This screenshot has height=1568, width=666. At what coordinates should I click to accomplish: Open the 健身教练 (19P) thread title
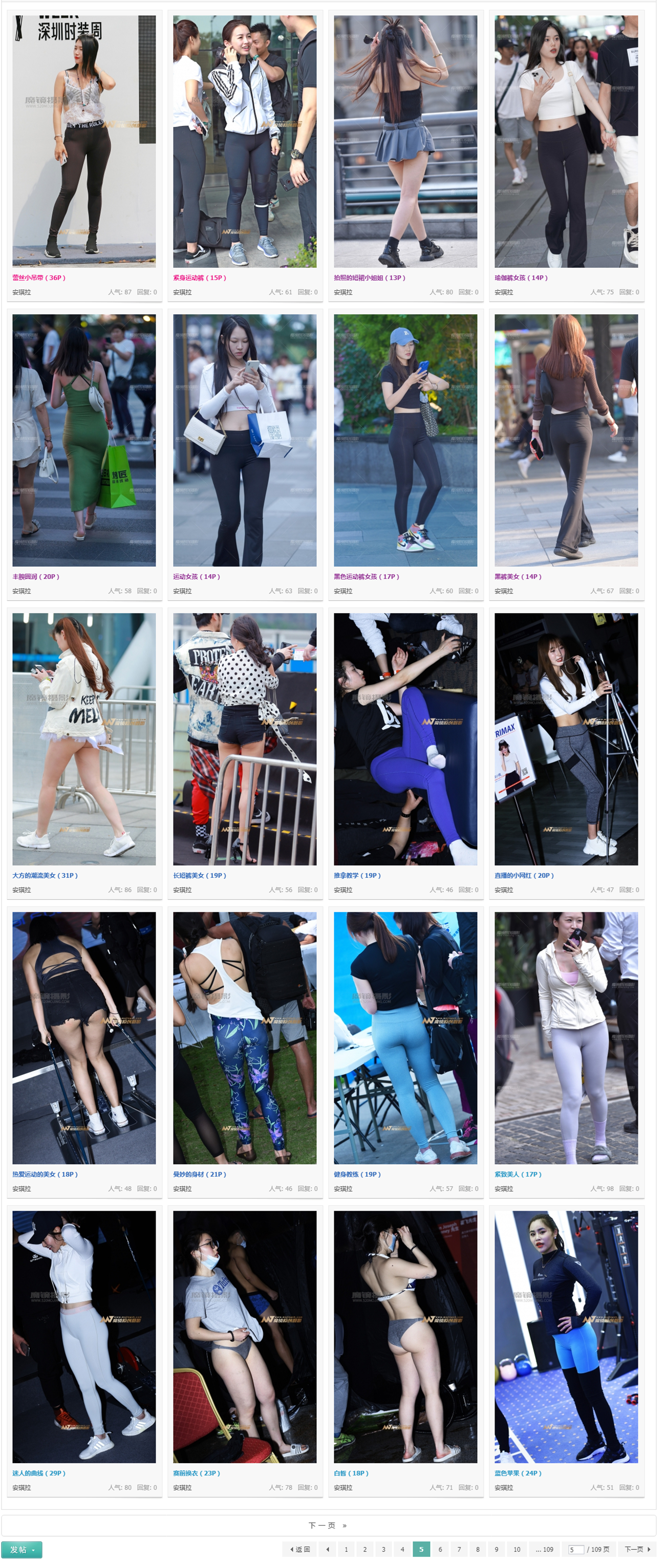[x=357, y=1174]
